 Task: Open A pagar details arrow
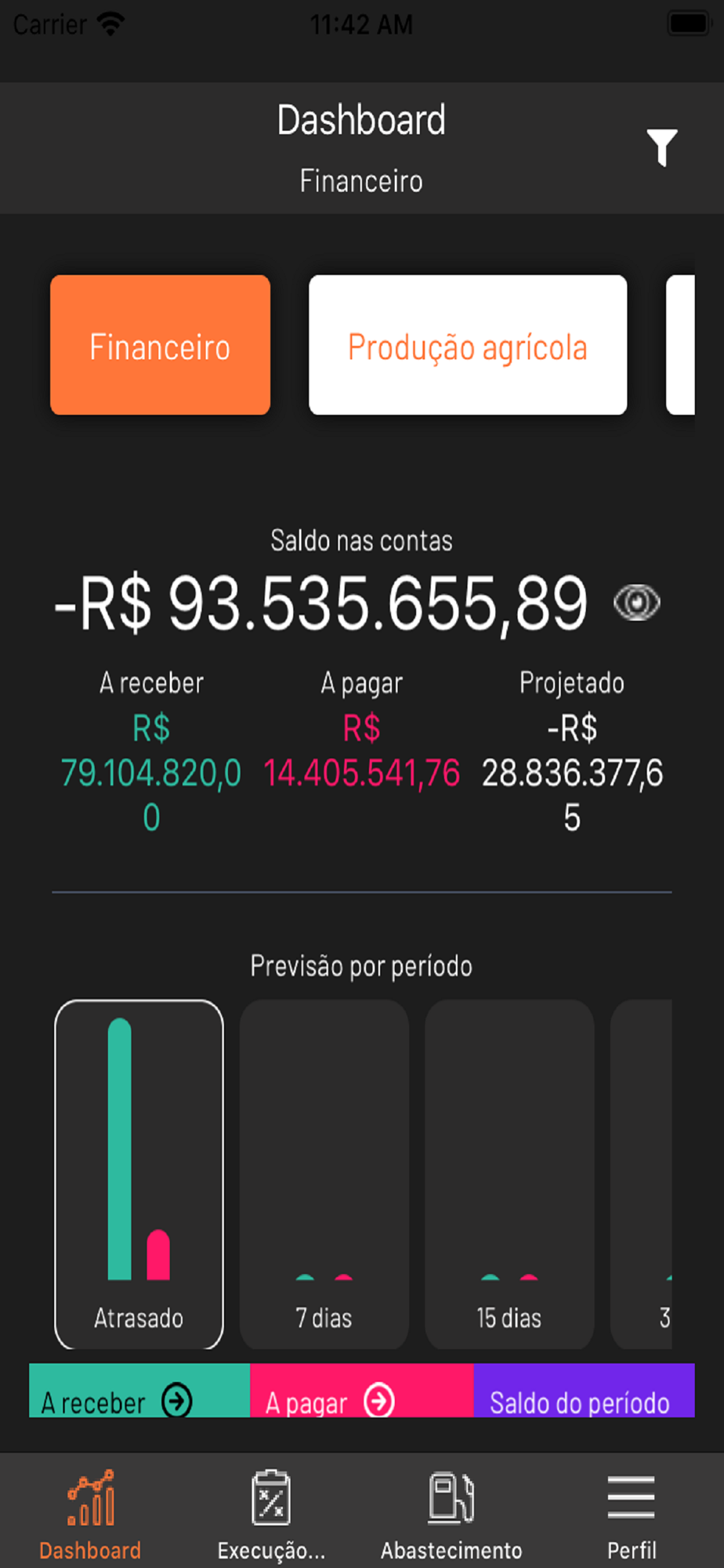(379, 1400)
